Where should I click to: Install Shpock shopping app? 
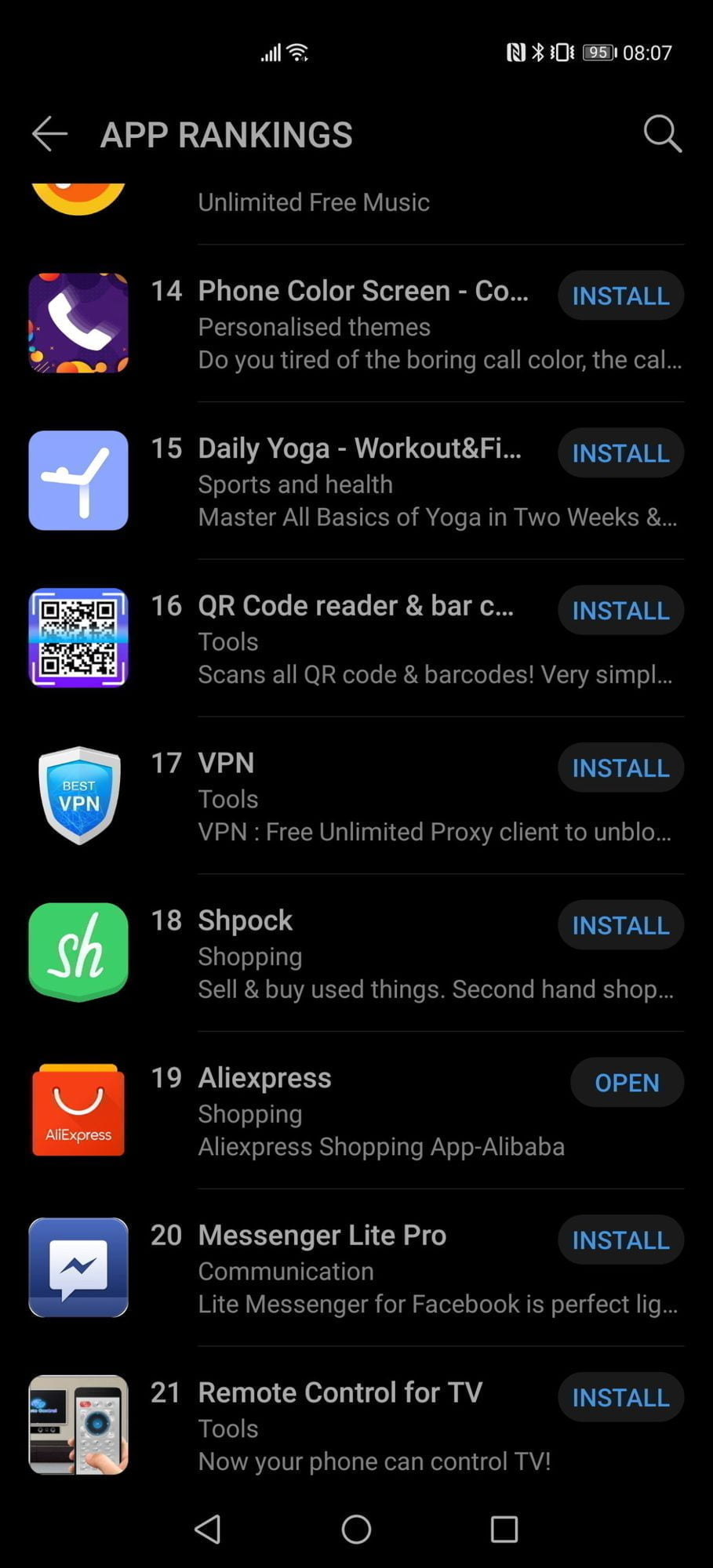tap(620, 925)
